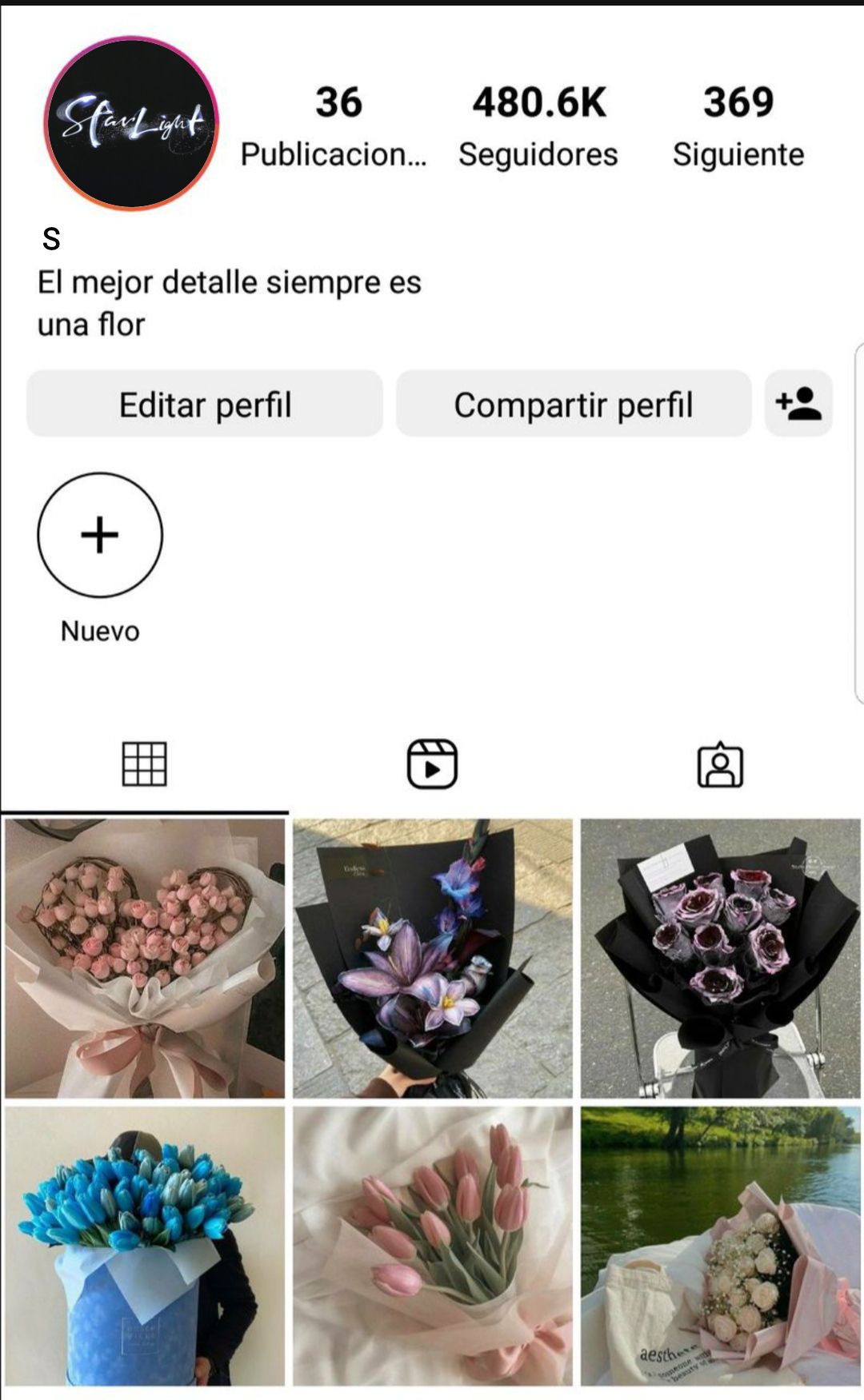Switch to the Reels tab
Screen dimensions: 864x1400
[x=432, y=764]
